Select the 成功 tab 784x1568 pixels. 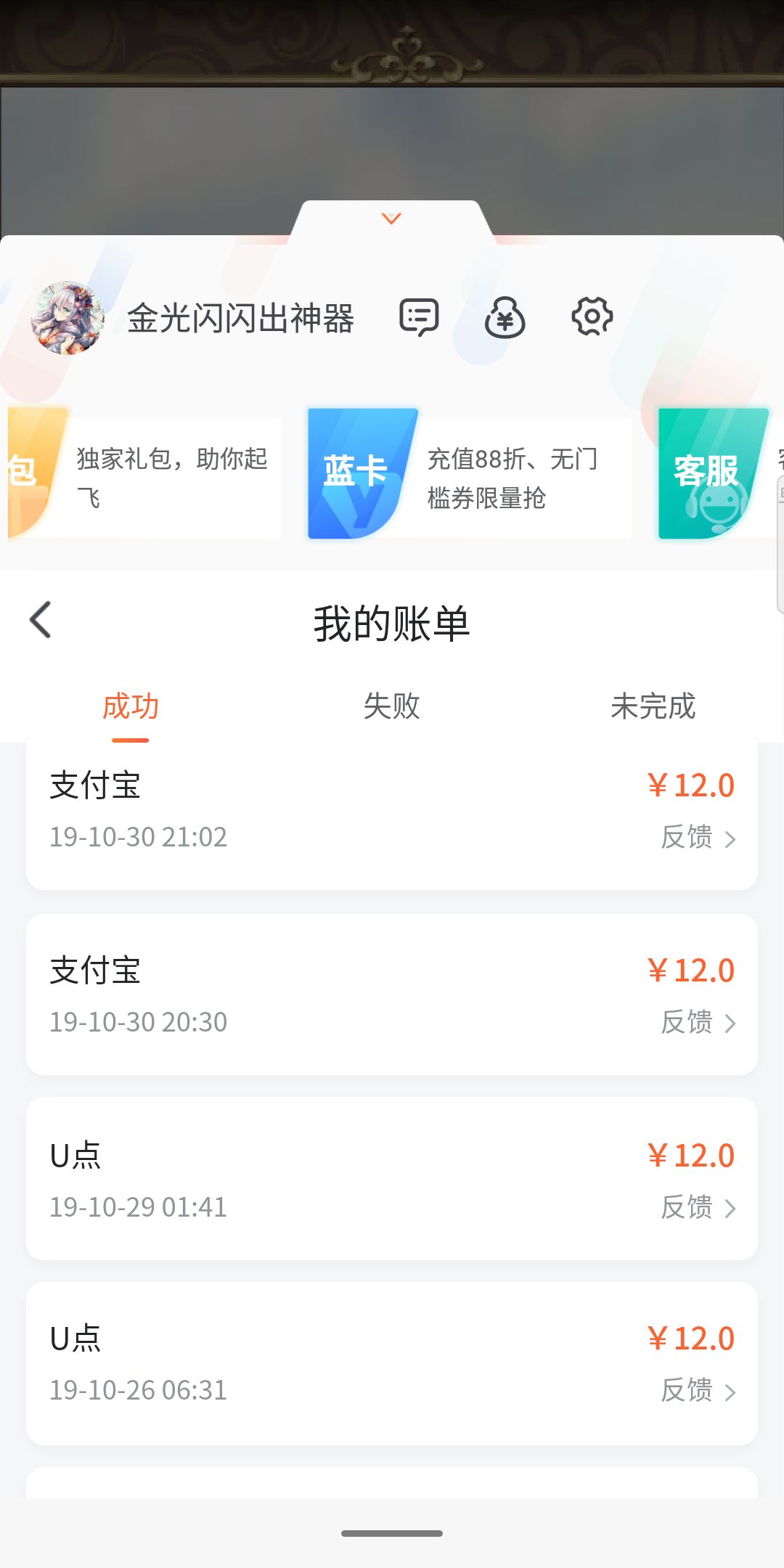[131, 706]
